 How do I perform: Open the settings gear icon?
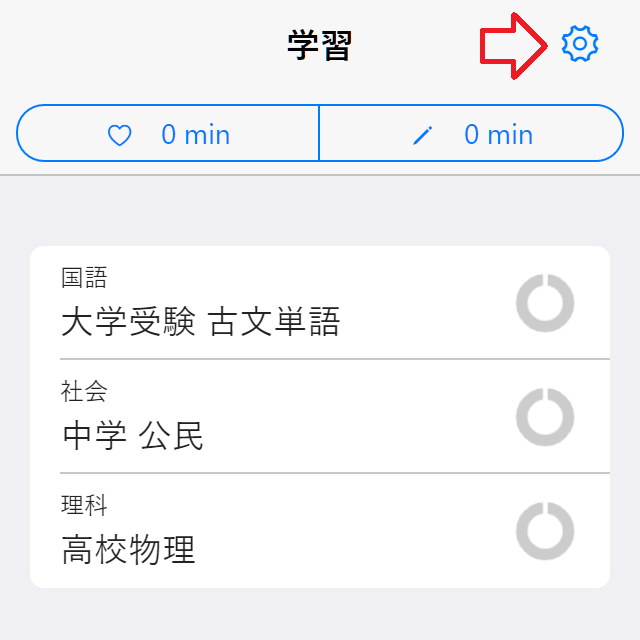click(x=580, y=45)
